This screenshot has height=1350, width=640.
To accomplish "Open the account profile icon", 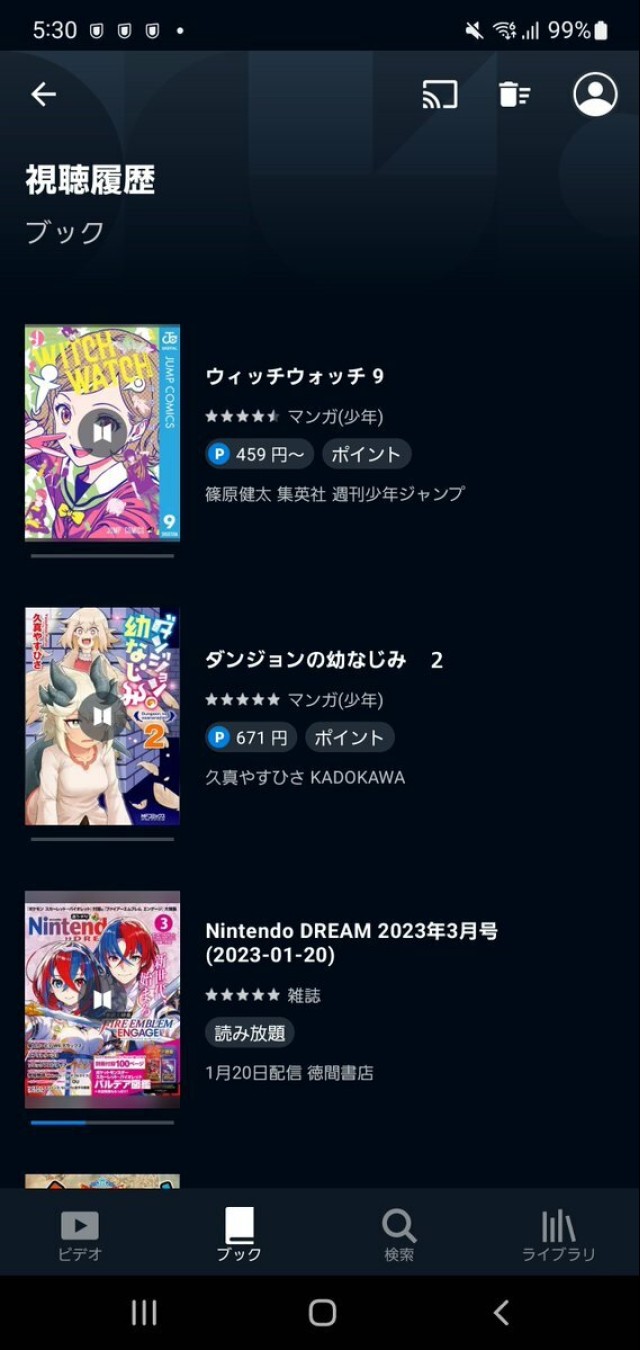I will [595, 94].
